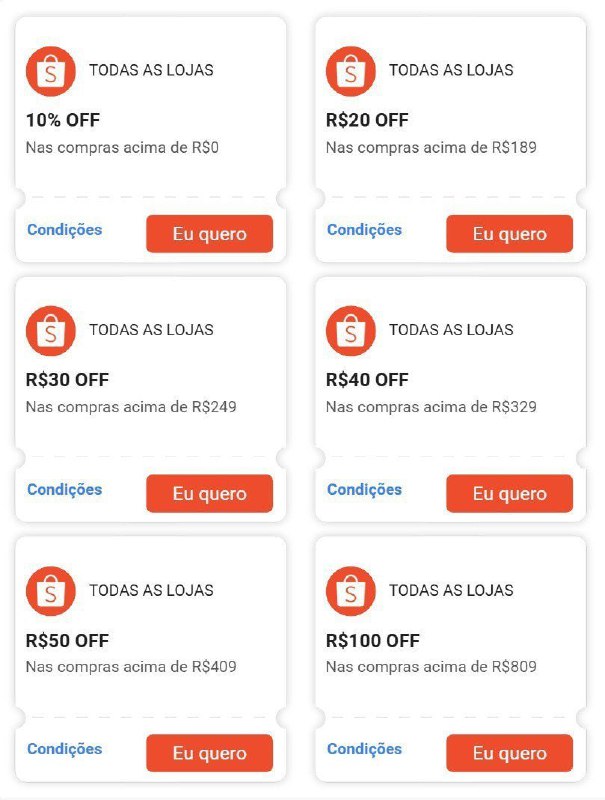Claim the R$40 OFF coupon

pyautogui.click(x=509, y=494)
